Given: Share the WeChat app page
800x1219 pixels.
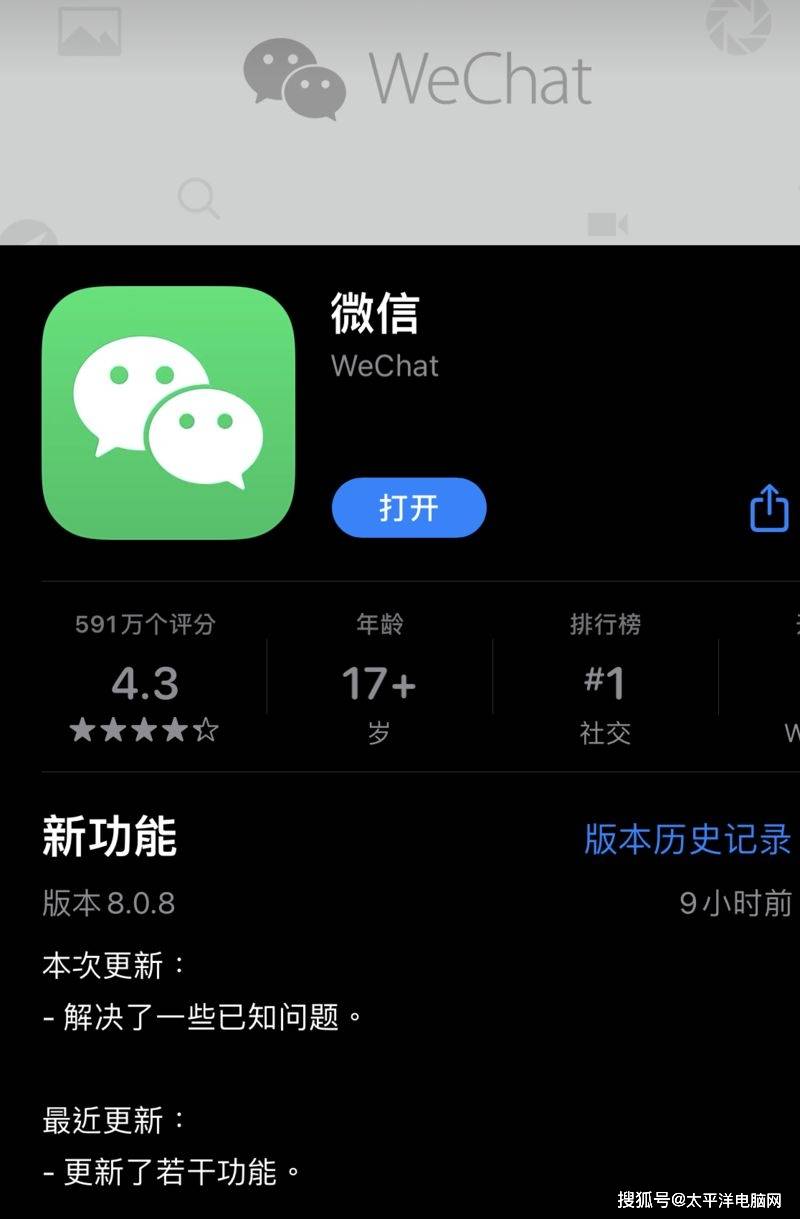Looking at the screenshot, I should click(x=769, y=508).
